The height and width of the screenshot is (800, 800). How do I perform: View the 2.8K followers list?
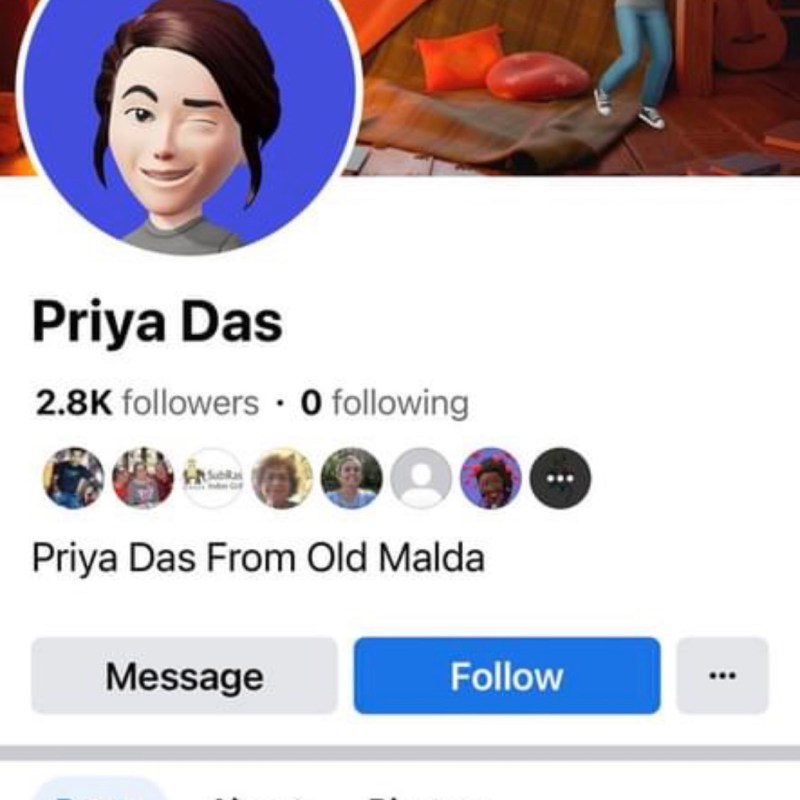[147, 403]
